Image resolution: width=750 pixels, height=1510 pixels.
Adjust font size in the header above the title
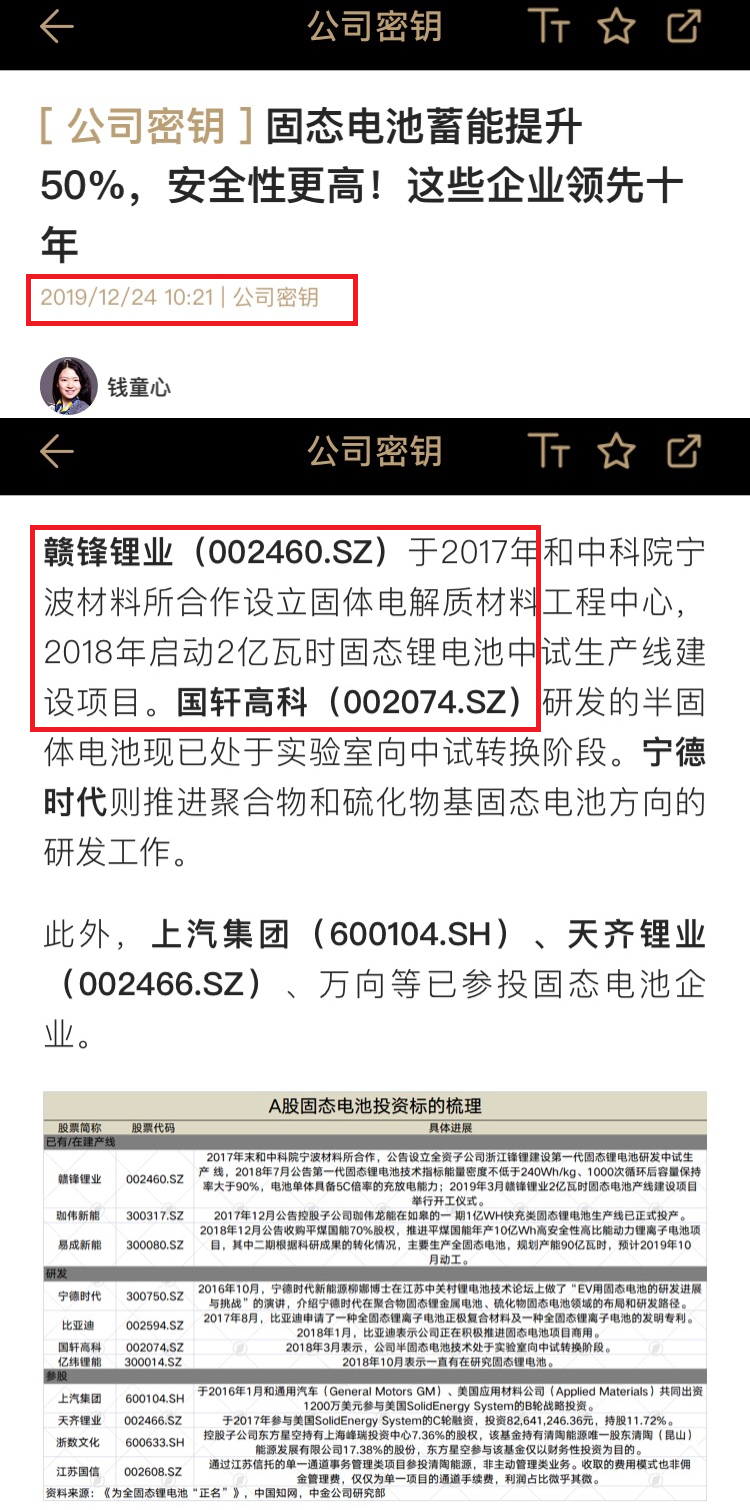(x=548, y=26)
